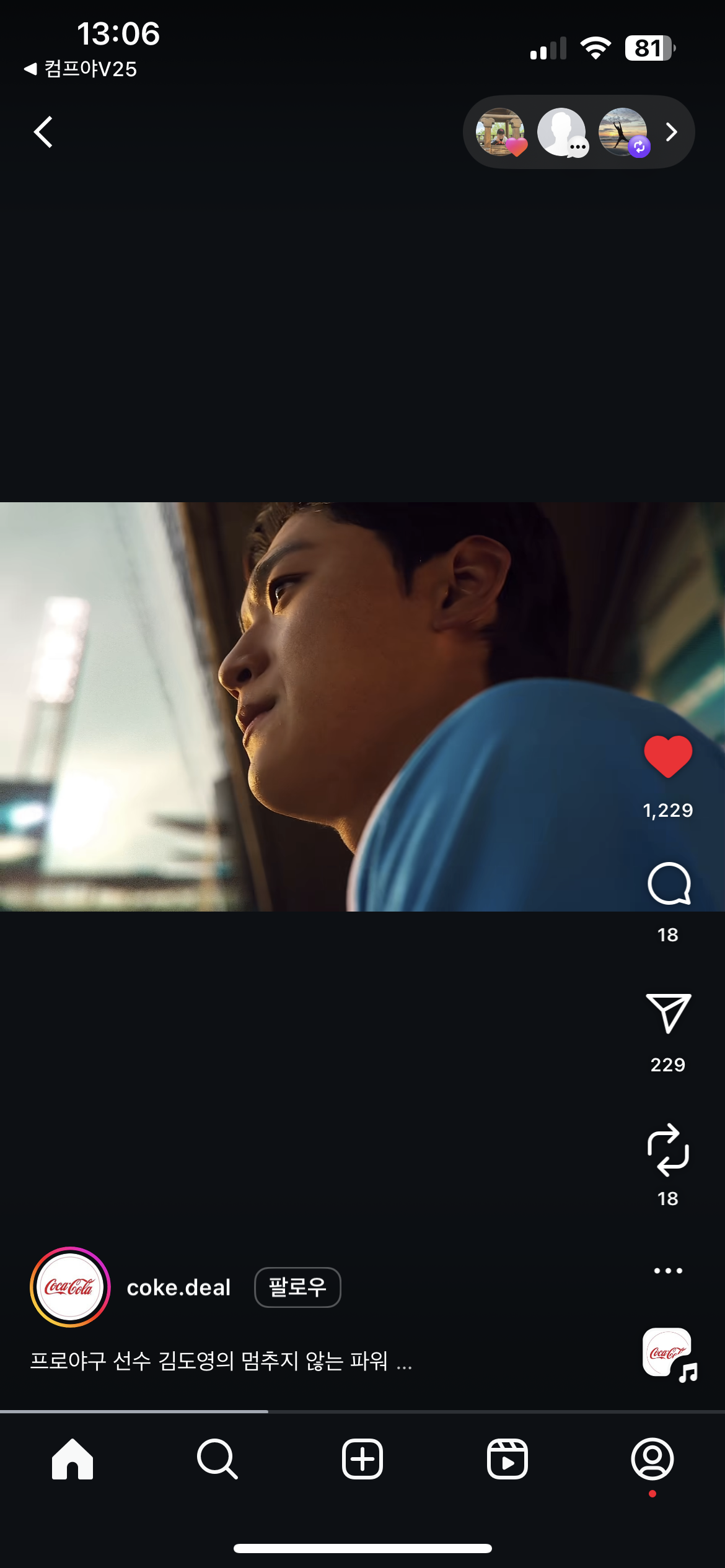Open the Profile tab
Image resolution: width=725 pixels, height=1568 pixels.
[652, 1460]
